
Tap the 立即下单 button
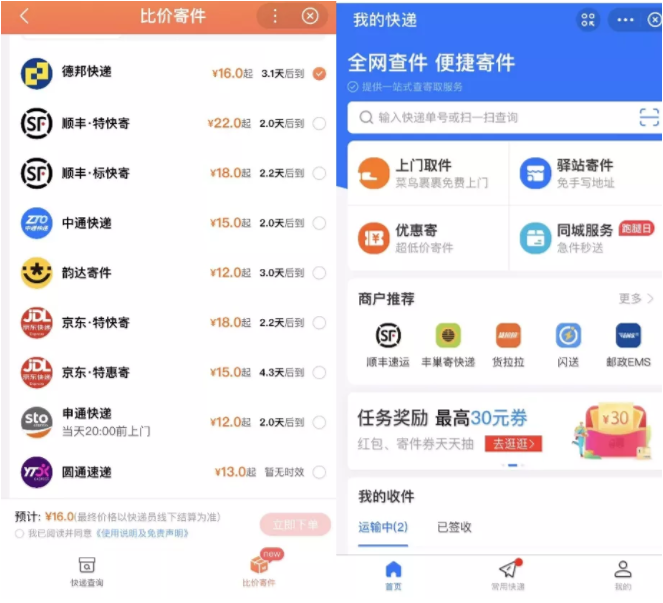[294, 524]
